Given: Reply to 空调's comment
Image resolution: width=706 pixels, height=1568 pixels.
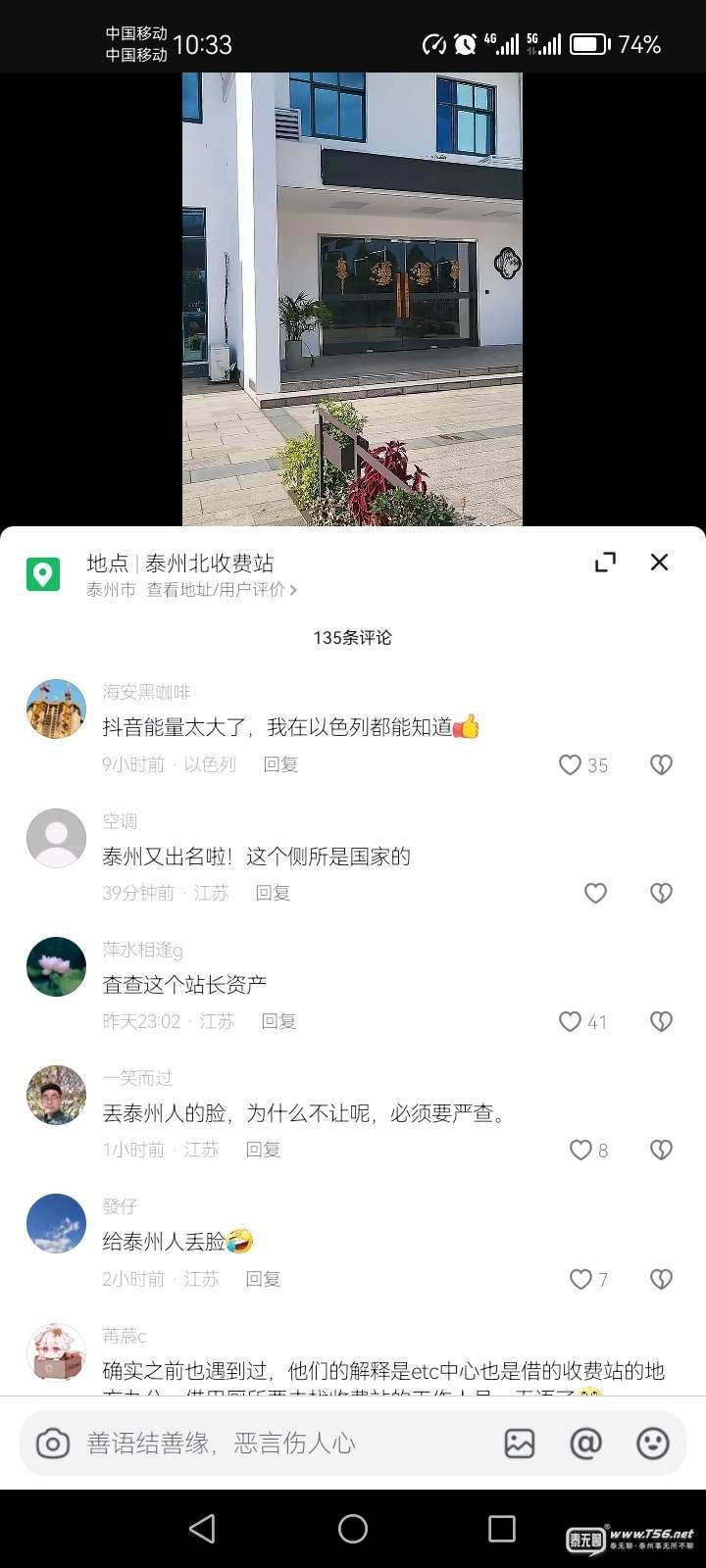Looking at the screenshot, I should [273, 893].
